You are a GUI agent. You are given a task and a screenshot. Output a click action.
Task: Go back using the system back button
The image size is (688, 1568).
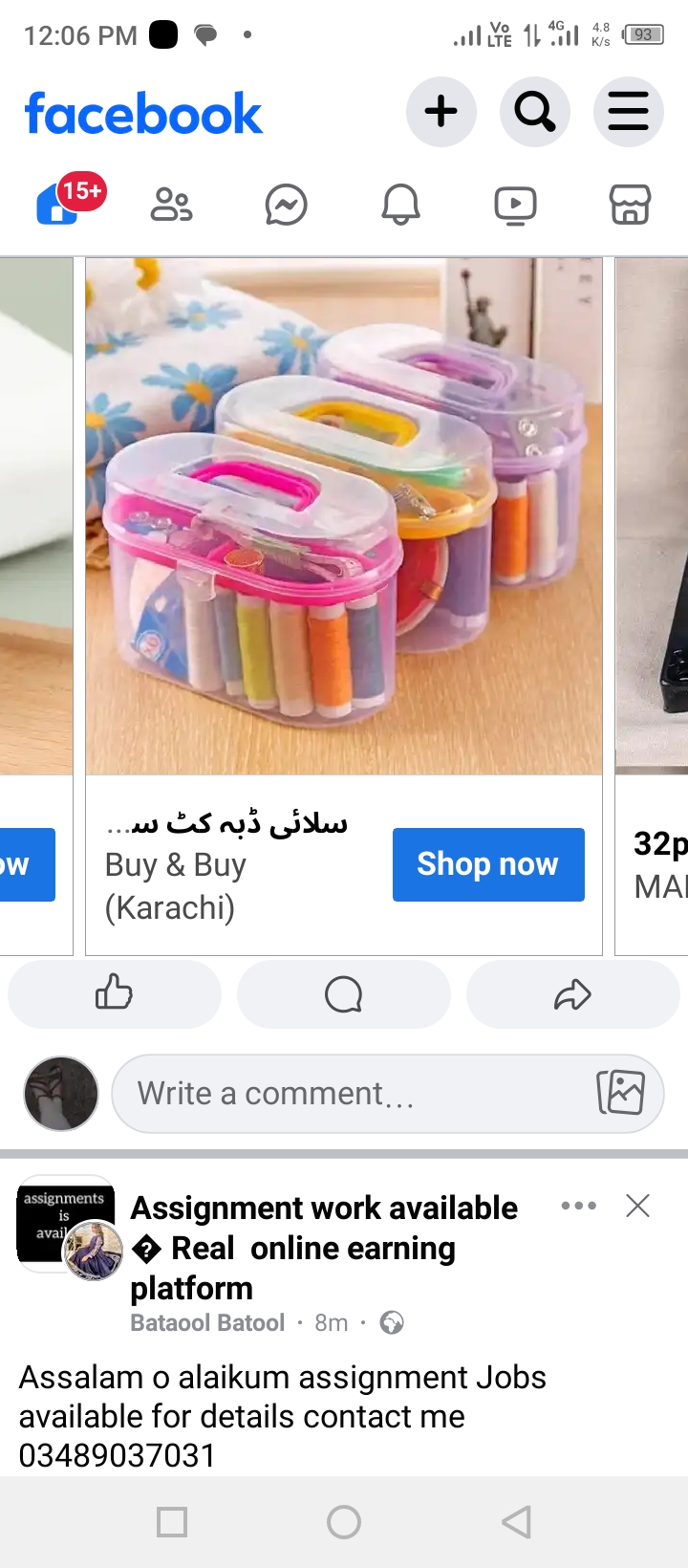pos(516,1521)
